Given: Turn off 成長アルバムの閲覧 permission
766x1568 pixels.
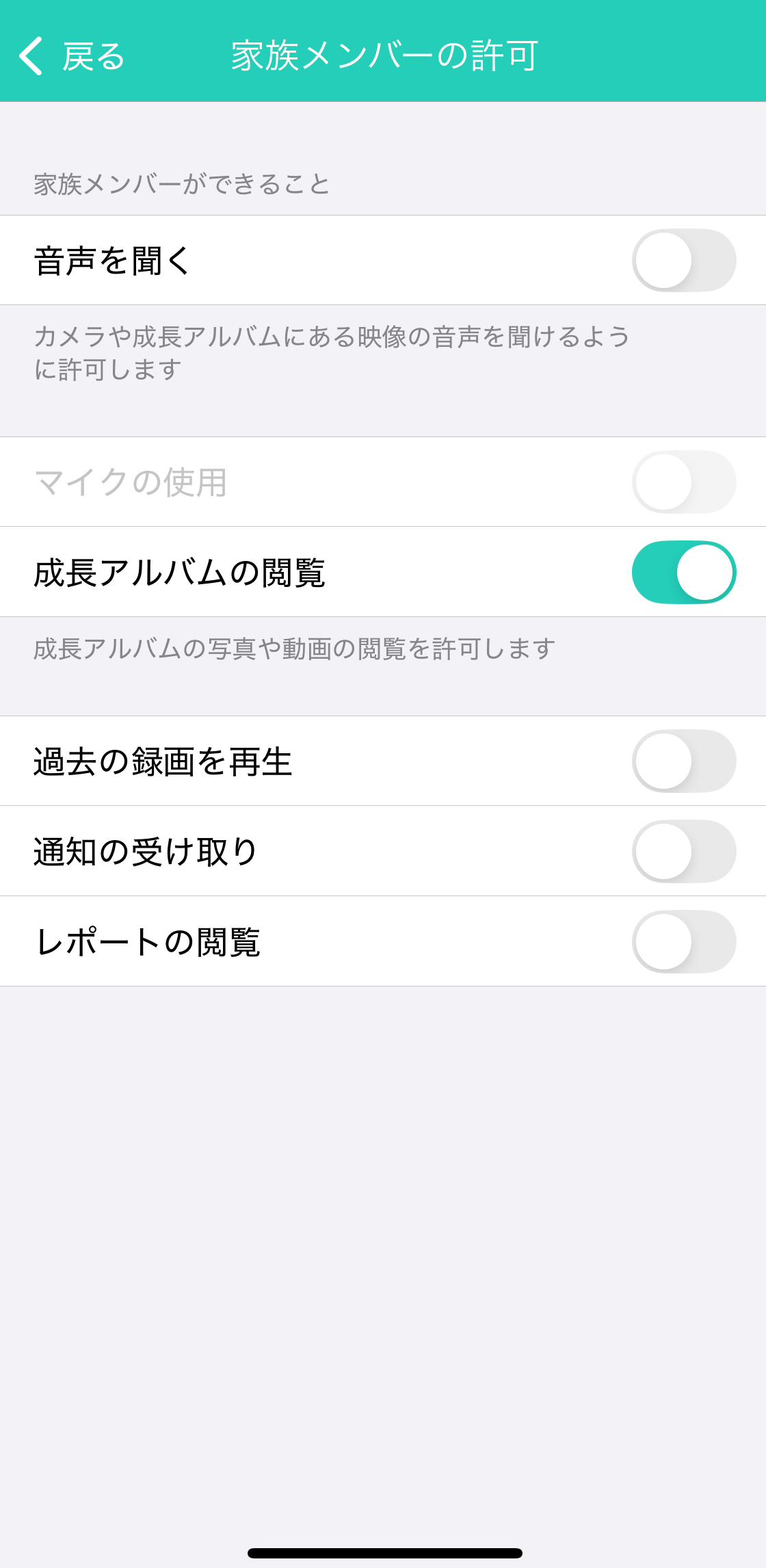Looking at the screenshot, I should pos(684,572).
